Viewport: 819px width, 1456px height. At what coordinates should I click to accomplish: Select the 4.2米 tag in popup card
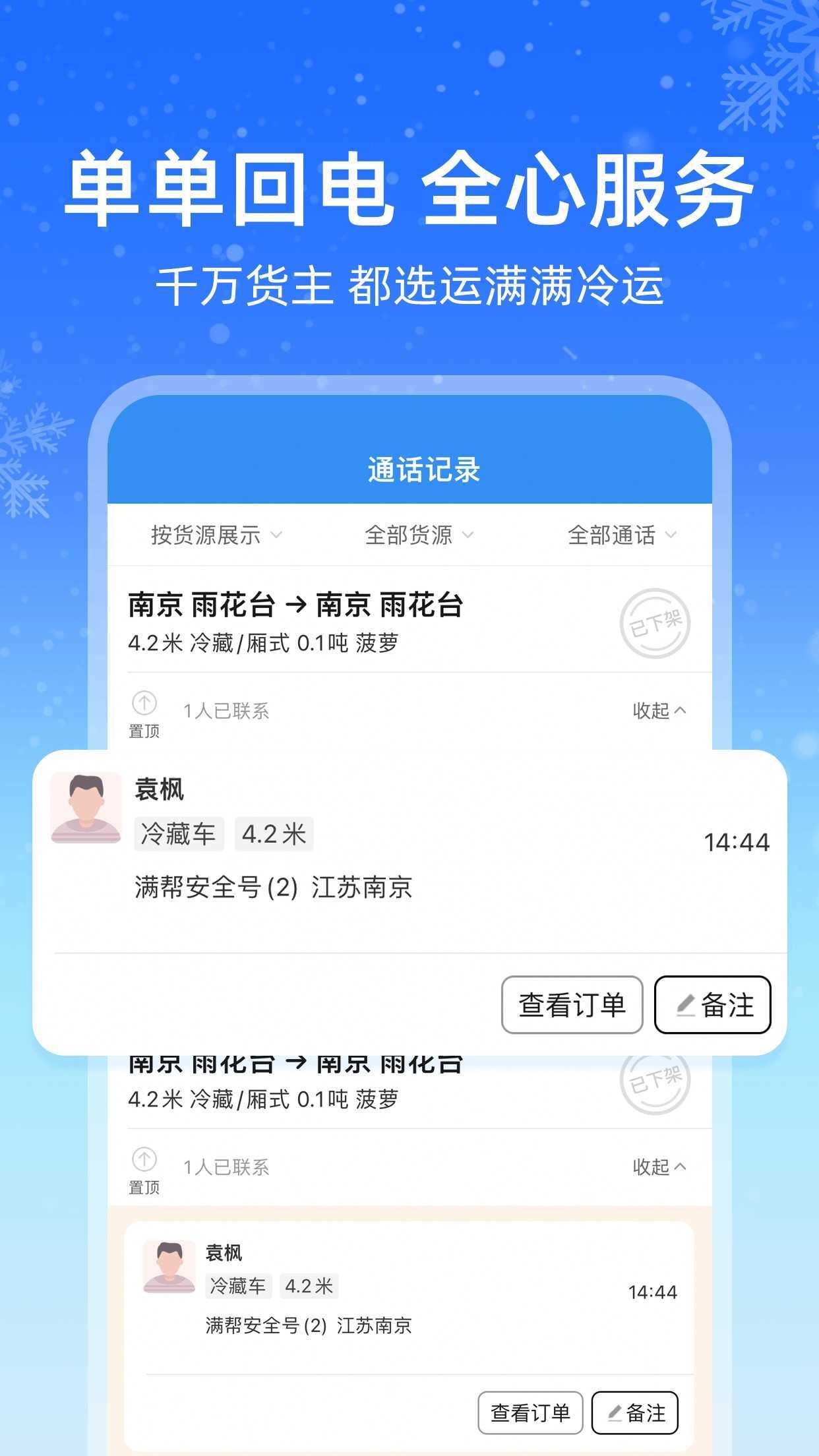274,834
